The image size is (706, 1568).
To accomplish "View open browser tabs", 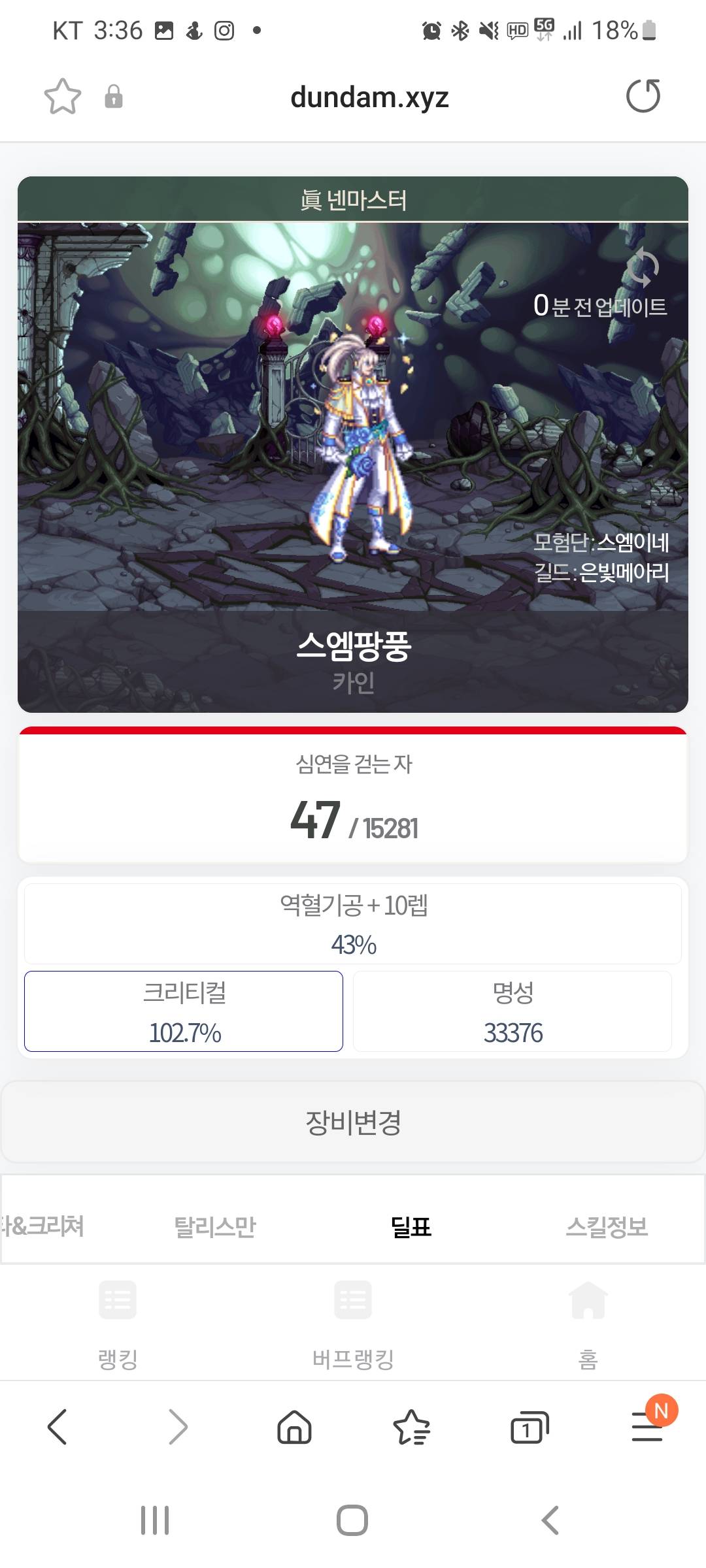I will pyautogui.click(x=528, y=1426).
